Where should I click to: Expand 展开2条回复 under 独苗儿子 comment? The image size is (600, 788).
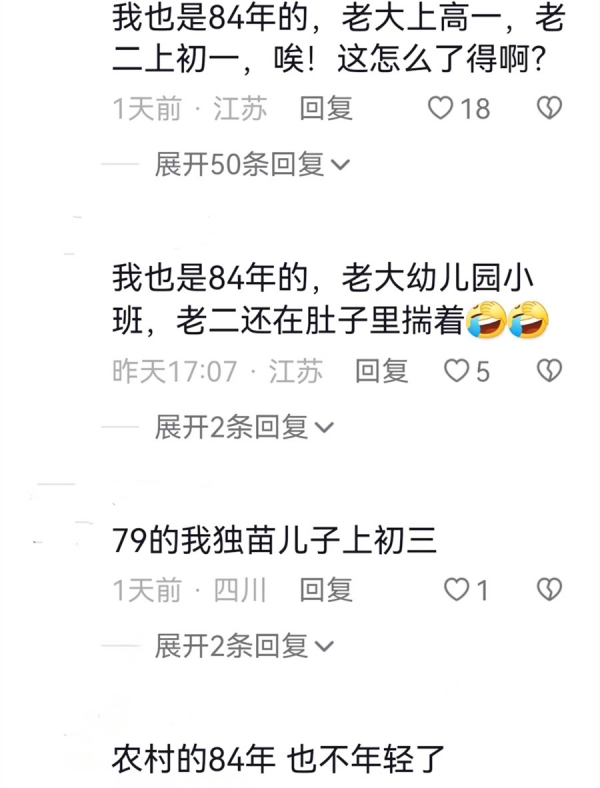(244, 646)
